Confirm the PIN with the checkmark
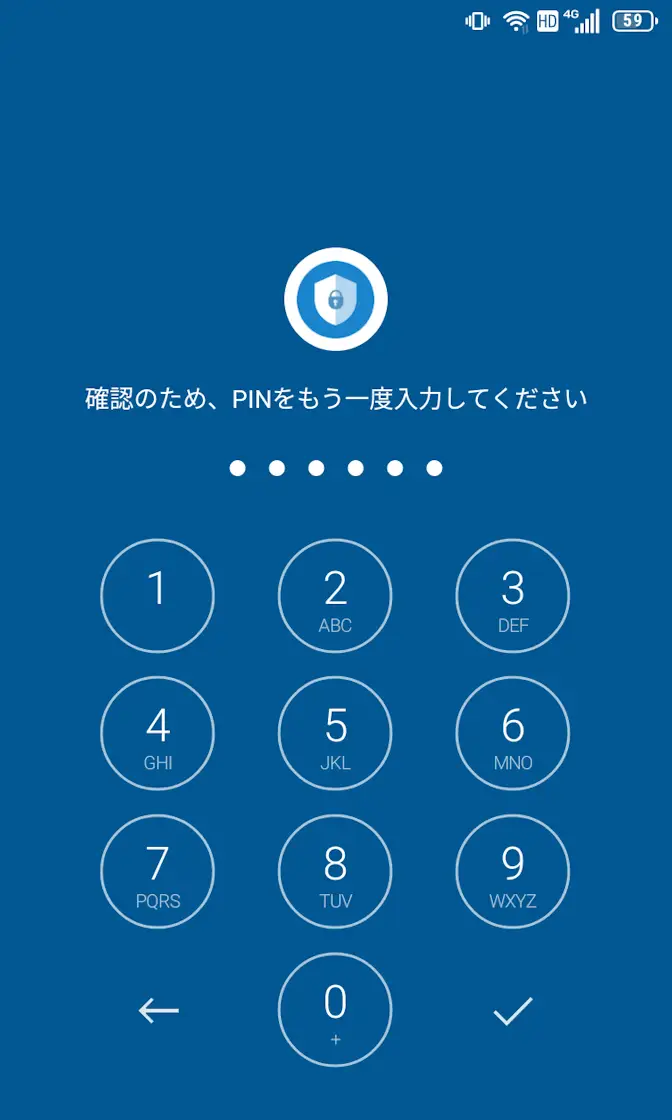Screen dimensions: 672x1120 512,1011
